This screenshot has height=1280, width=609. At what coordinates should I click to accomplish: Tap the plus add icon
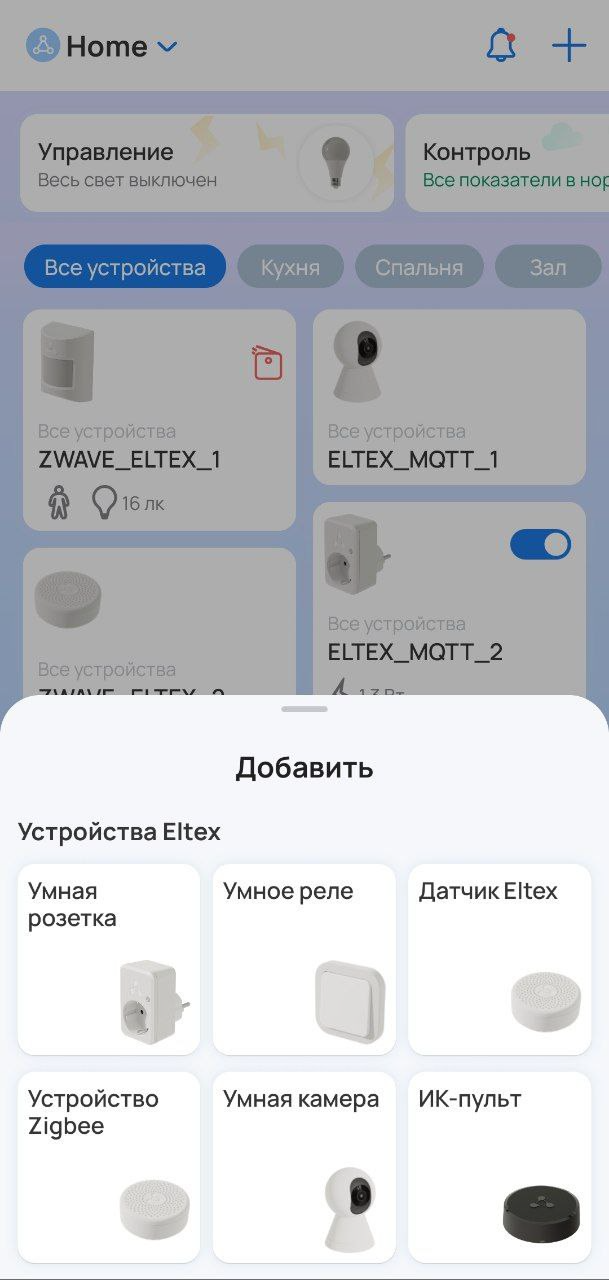(x=569, y=46)
